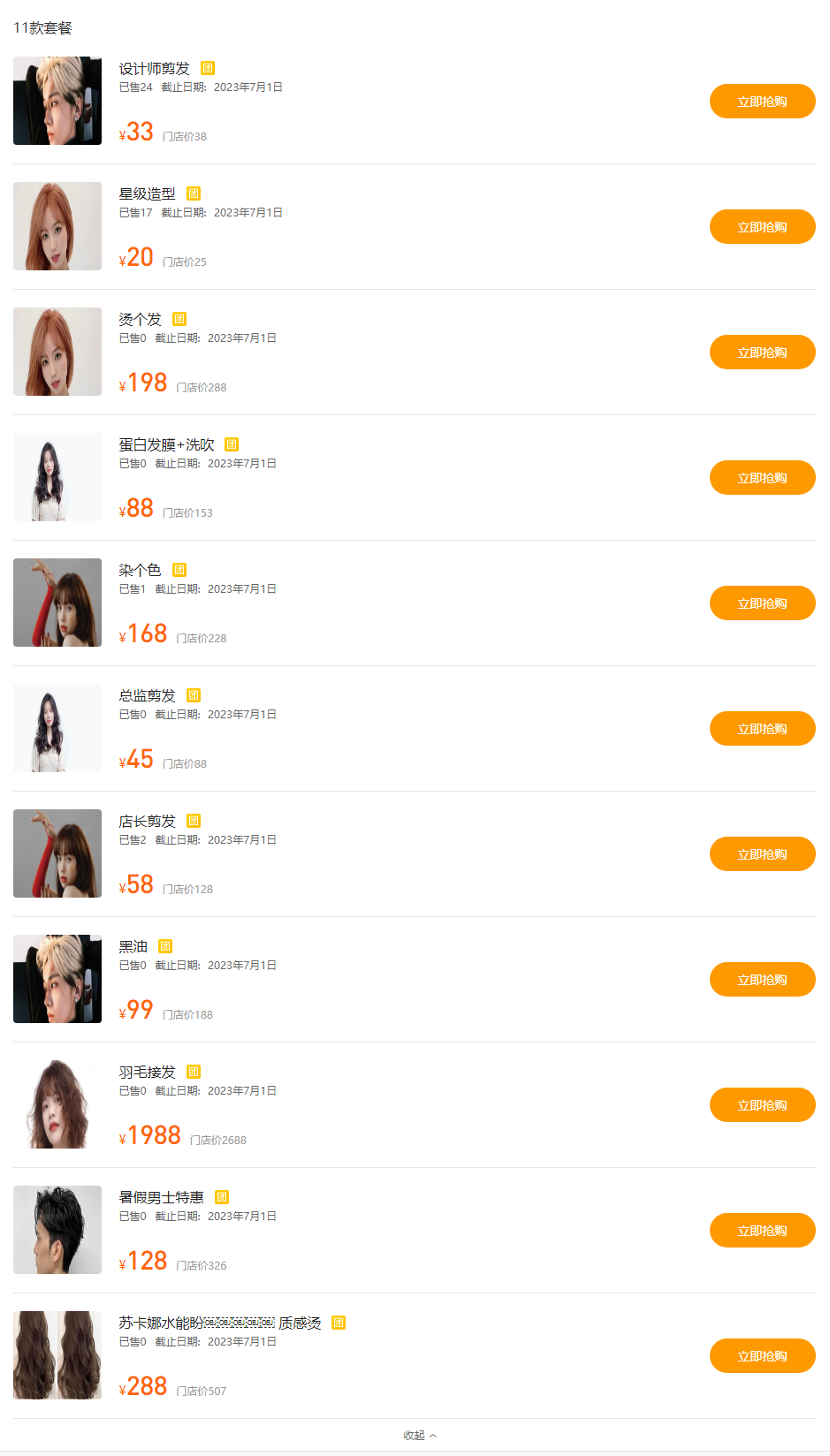Grab the 蛋白发膜+洗吹 deal
Screen dimensions: 830x1456
pos(762,478)
